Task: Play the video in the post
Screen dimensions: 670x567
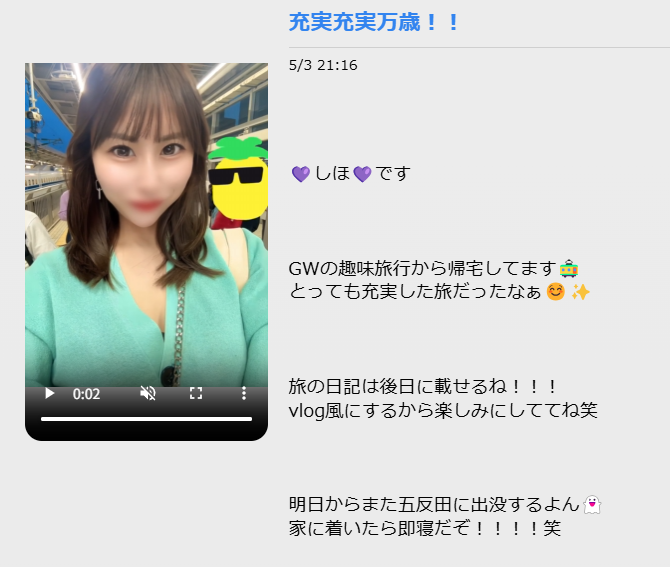Action: (x=49, y=394)
